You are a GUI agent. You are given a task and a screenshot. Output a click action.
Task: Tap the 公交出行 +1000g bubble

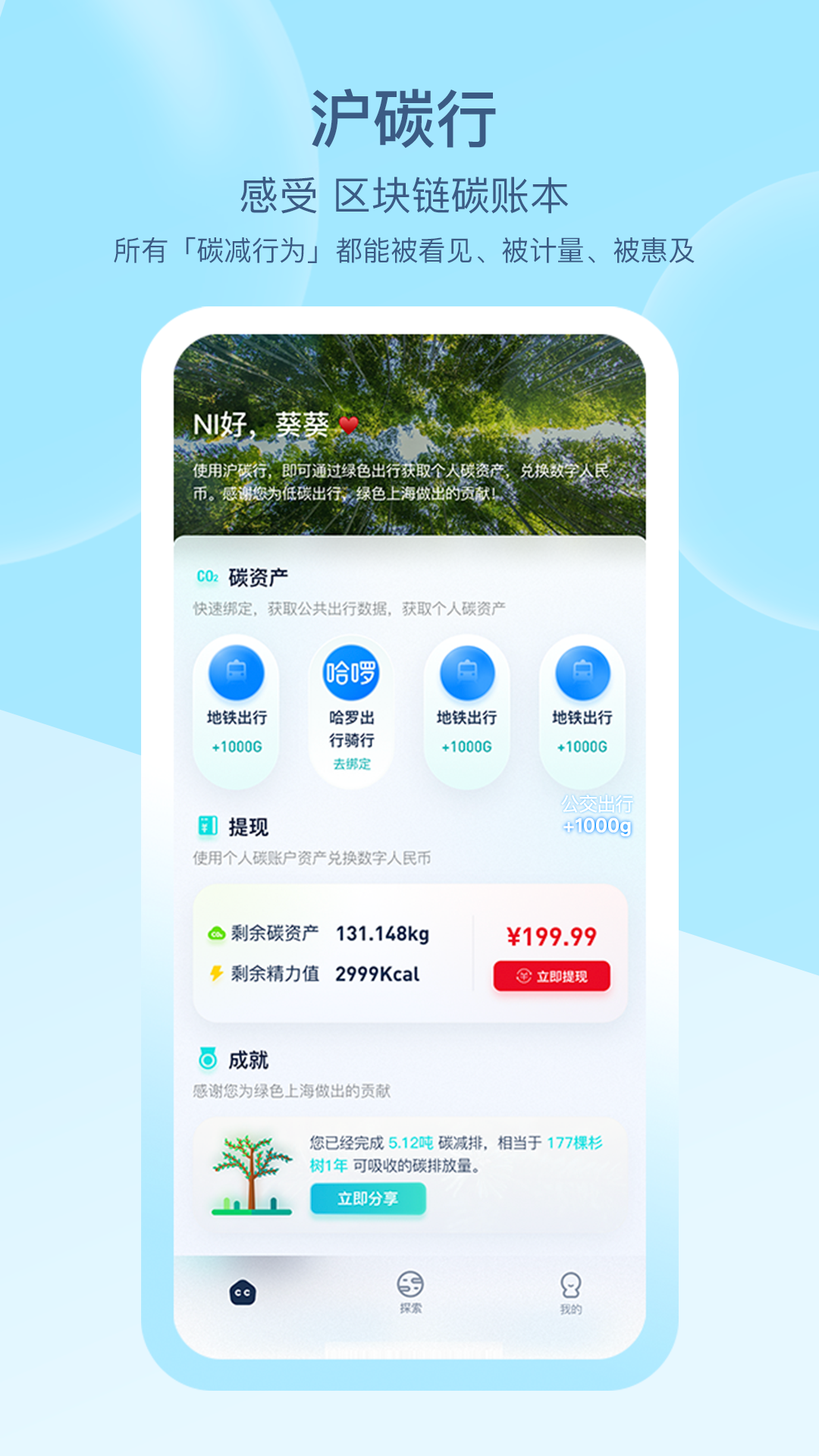click(x=598, y=814)
